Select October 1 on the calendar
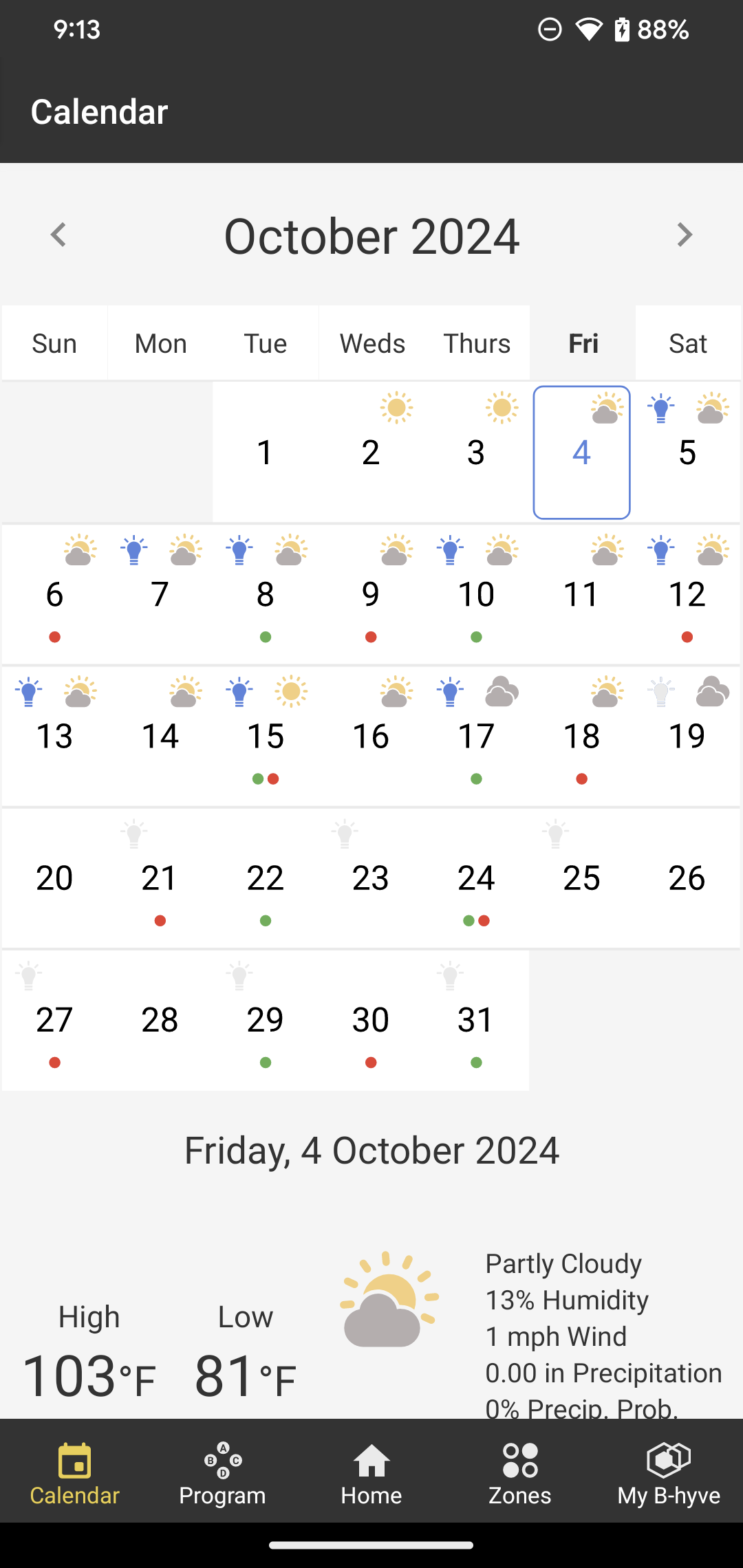 (x=266, y=453)
